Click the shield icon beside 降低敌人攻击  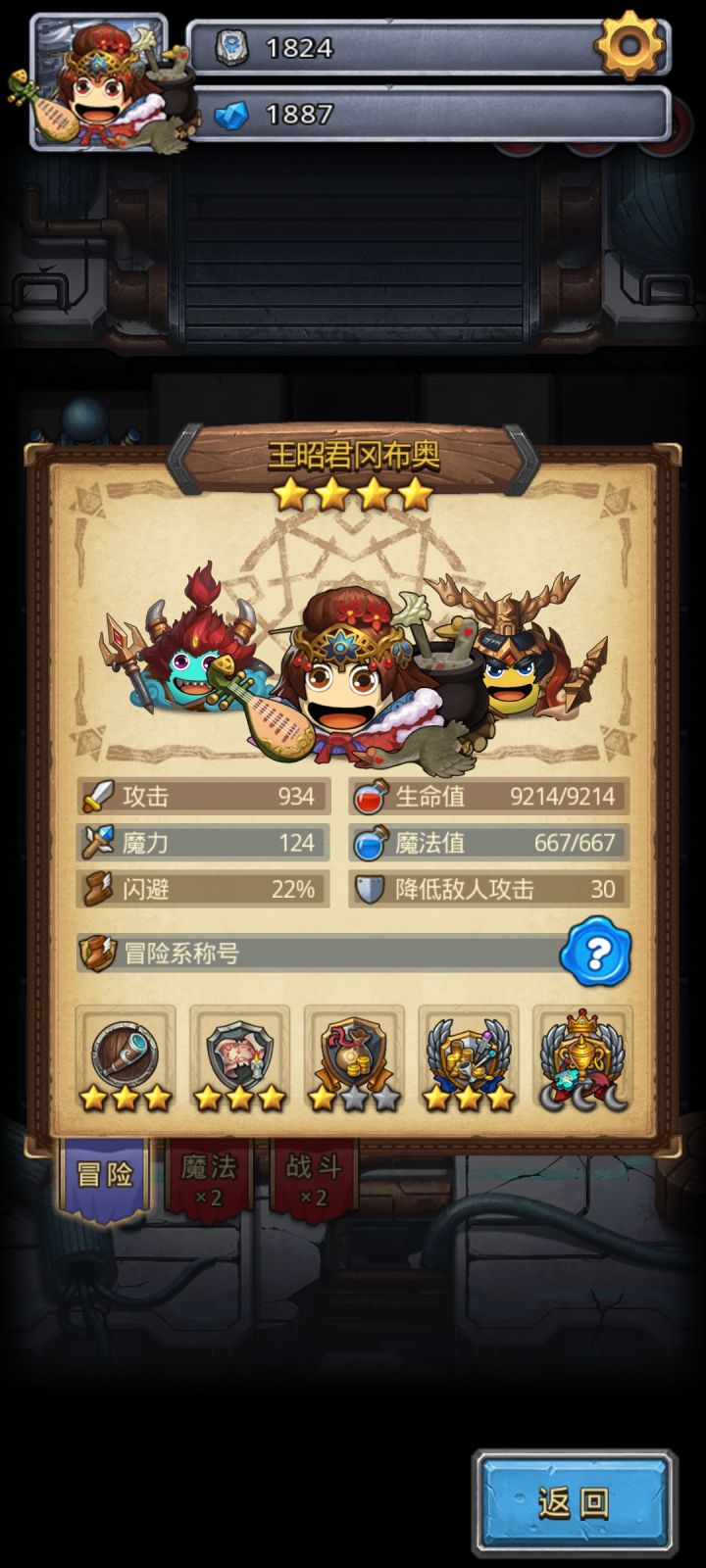coord(371,890)
